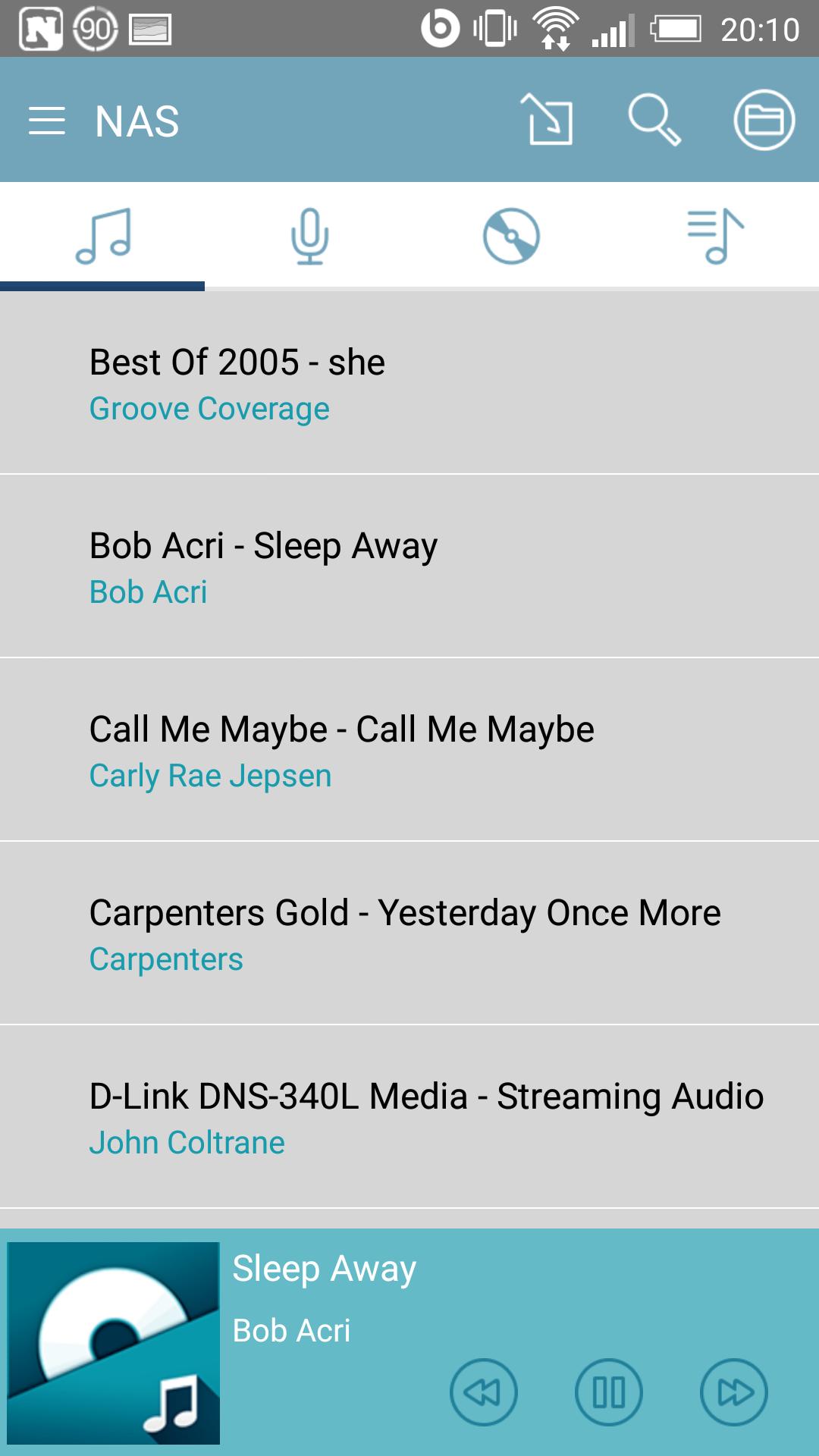819x1456 pixels.
Task: Switch to the artists microphone tab
Action: click(x=309, y=236)
